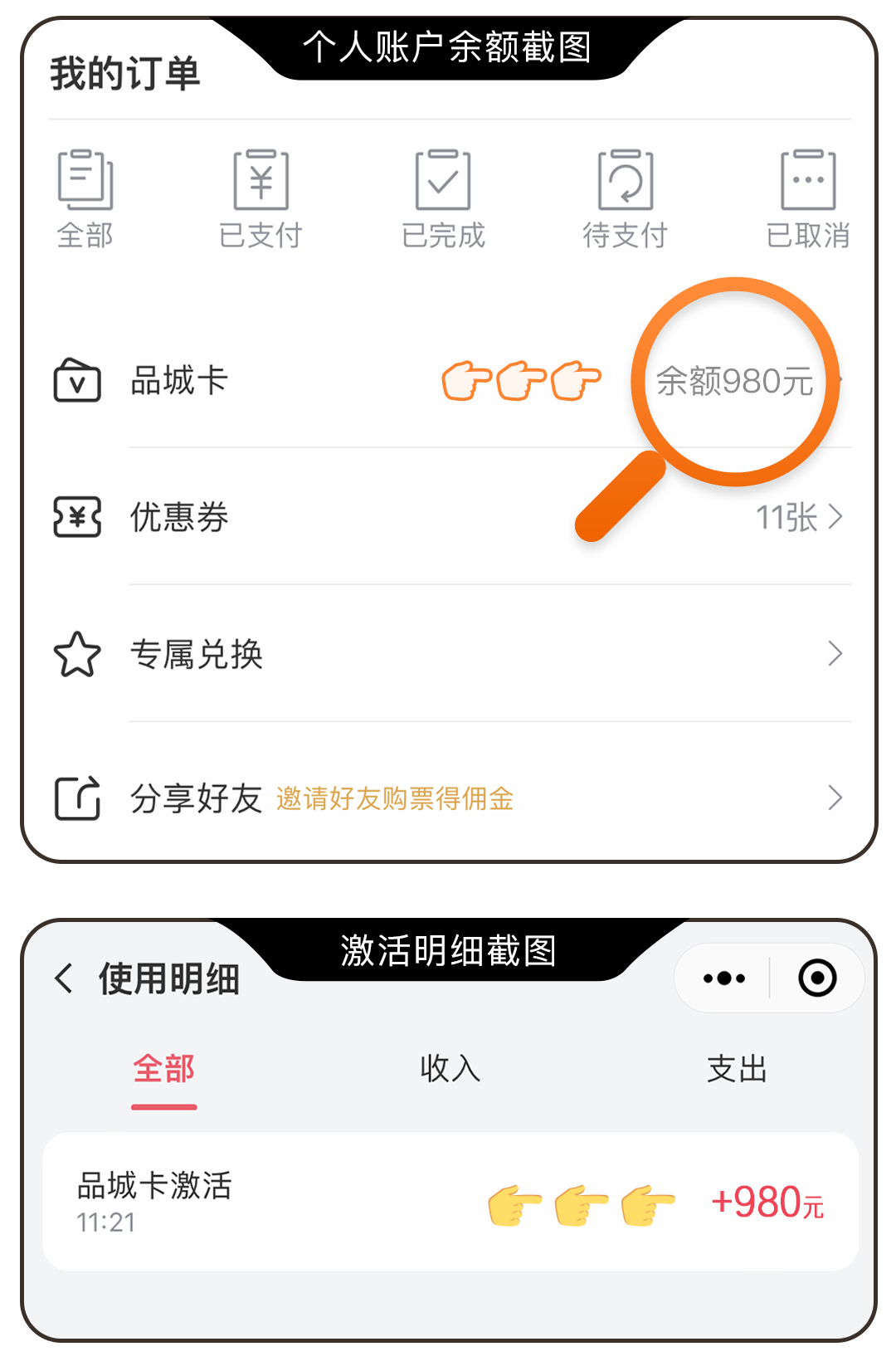The width and height of the screenshot is (896, 1366).
Task: Click the 邀请好友购票得佣金 link
Action: tap(394, 798)
